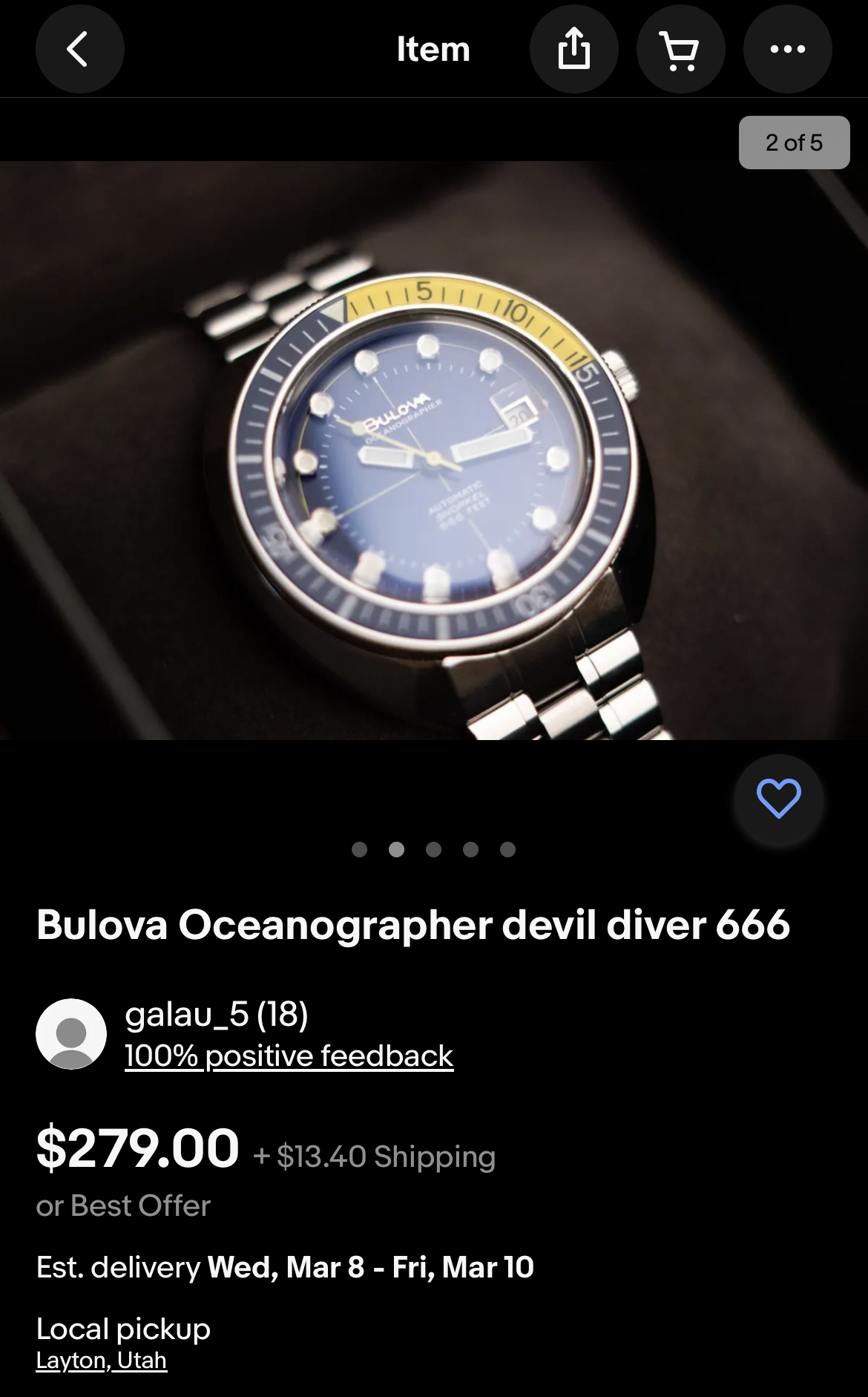The width and height of the screenshot is (868, 1397).
Task: Add this item to watchlist with heart
Action: (778, 799)
